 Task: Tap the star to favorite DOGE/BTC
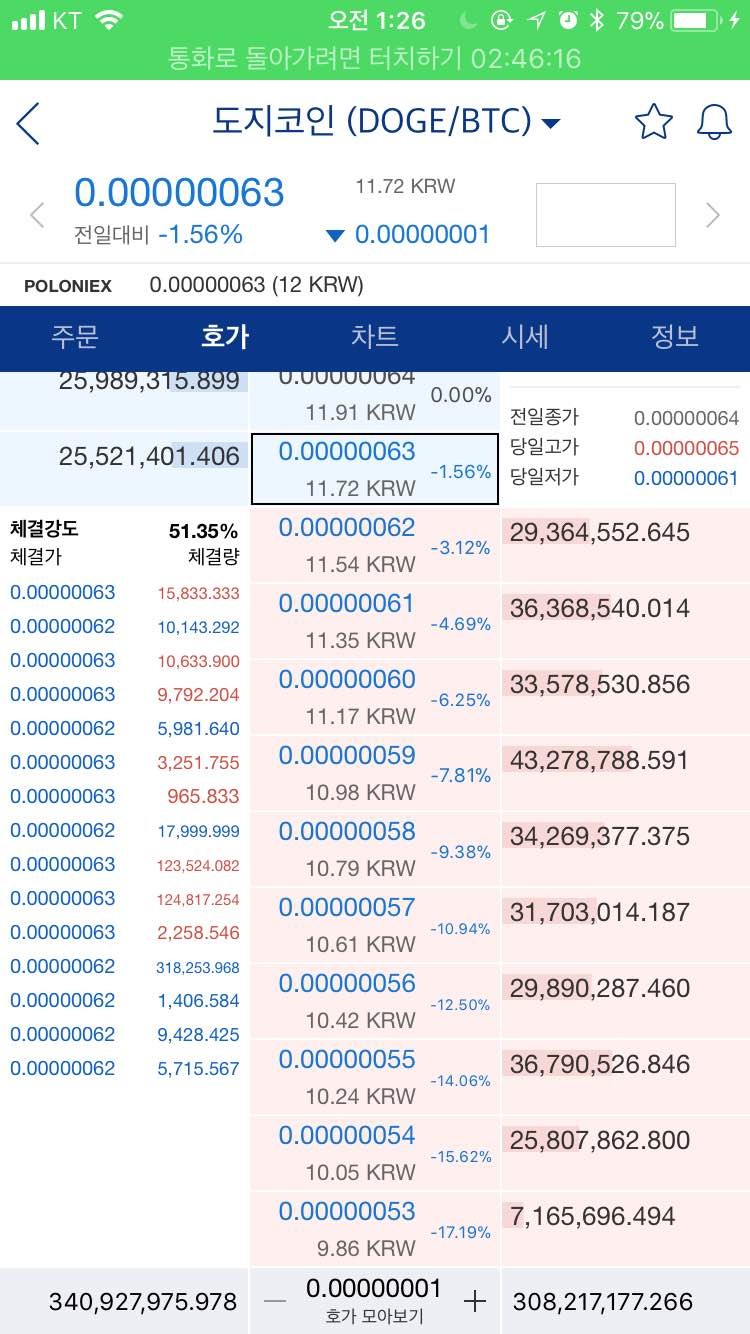[x=653, y=123]
